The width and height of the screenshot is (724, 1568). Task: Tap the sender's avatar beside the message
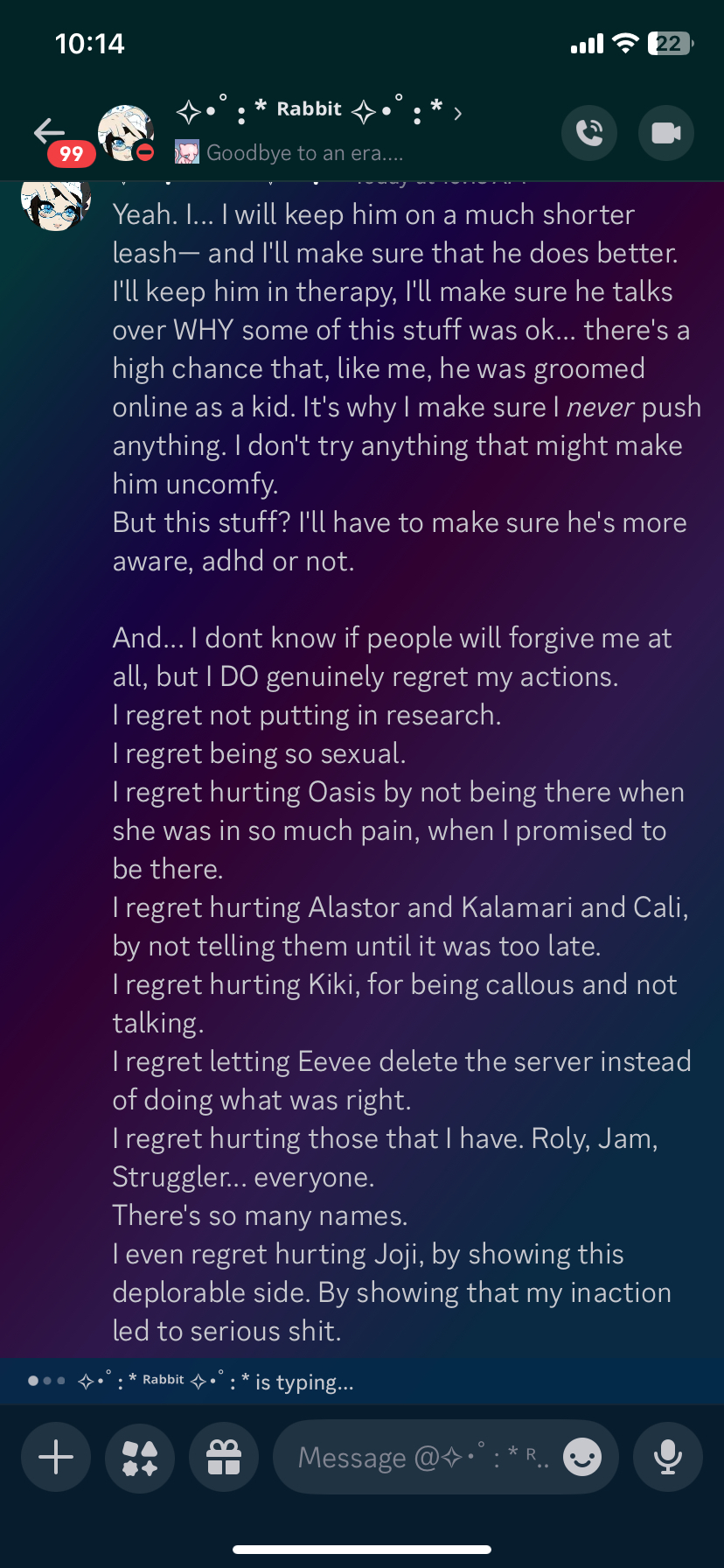click(x=54, y=203)
